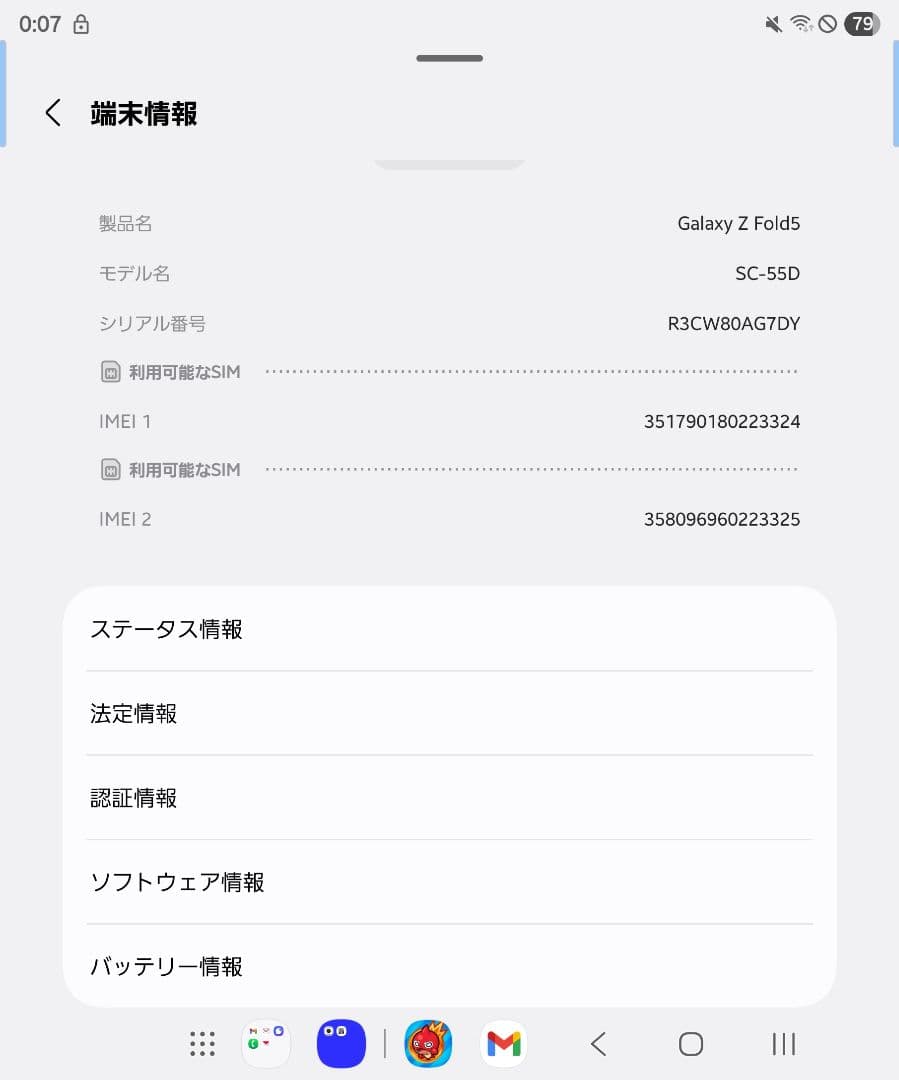The height and width of the screenshot is (1080, 899).
Task: Tap the Wi-Fi status bar icon
Action: (x=800, y=23)
